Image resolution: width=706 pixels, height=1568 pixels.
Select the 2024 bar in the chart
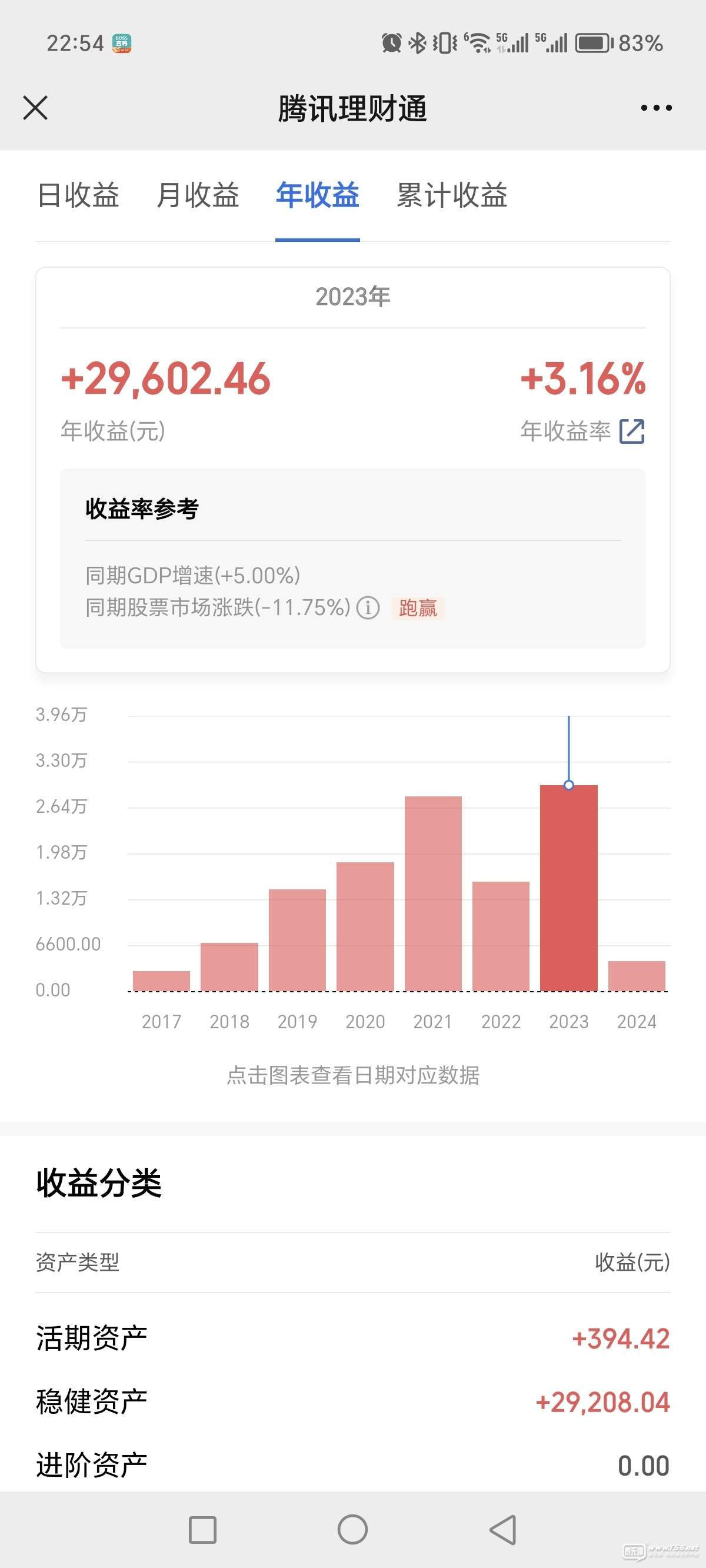click(637, 976)
